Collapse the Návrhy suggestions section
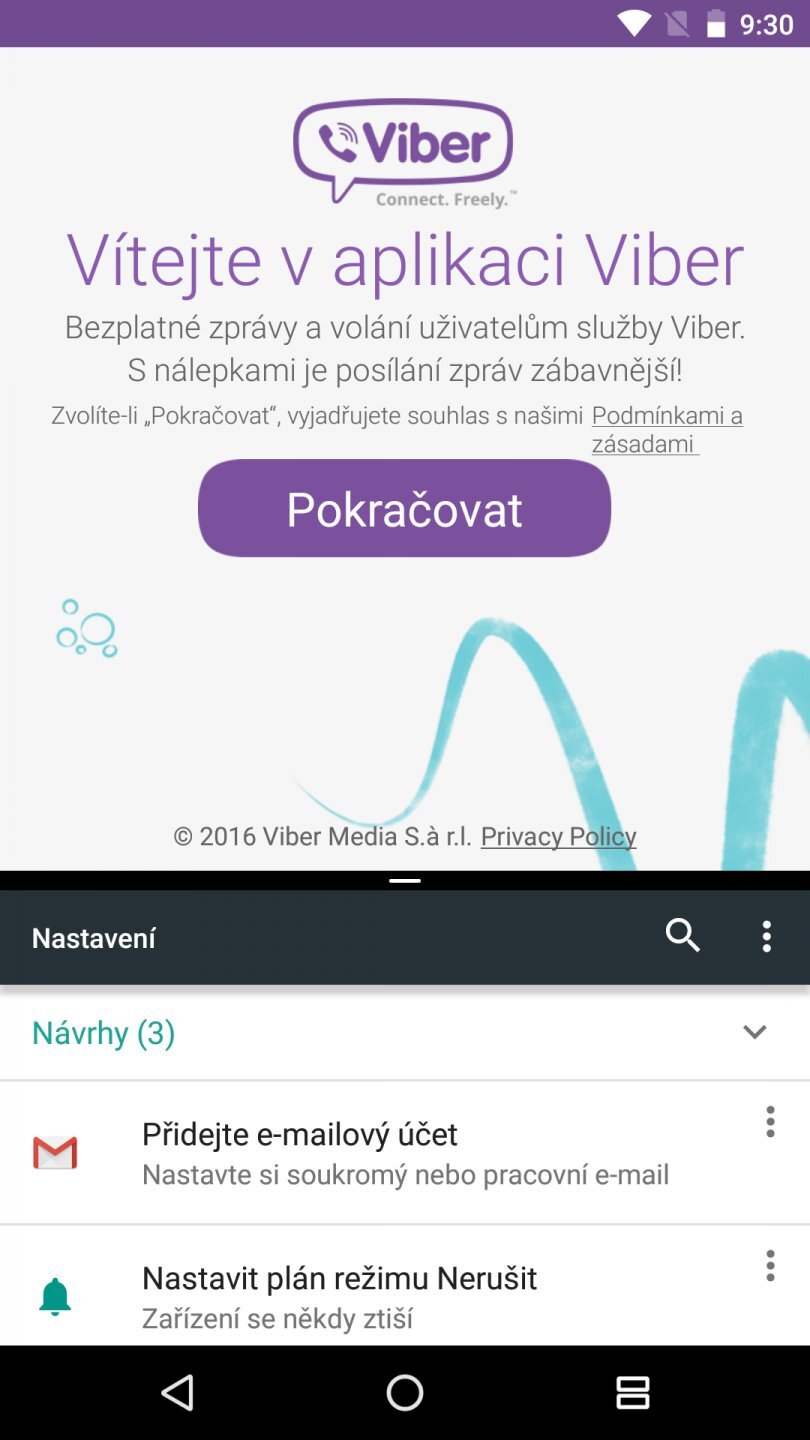Image resolution: width=810 pixels, height=1440 pixels. [753, 1031]
